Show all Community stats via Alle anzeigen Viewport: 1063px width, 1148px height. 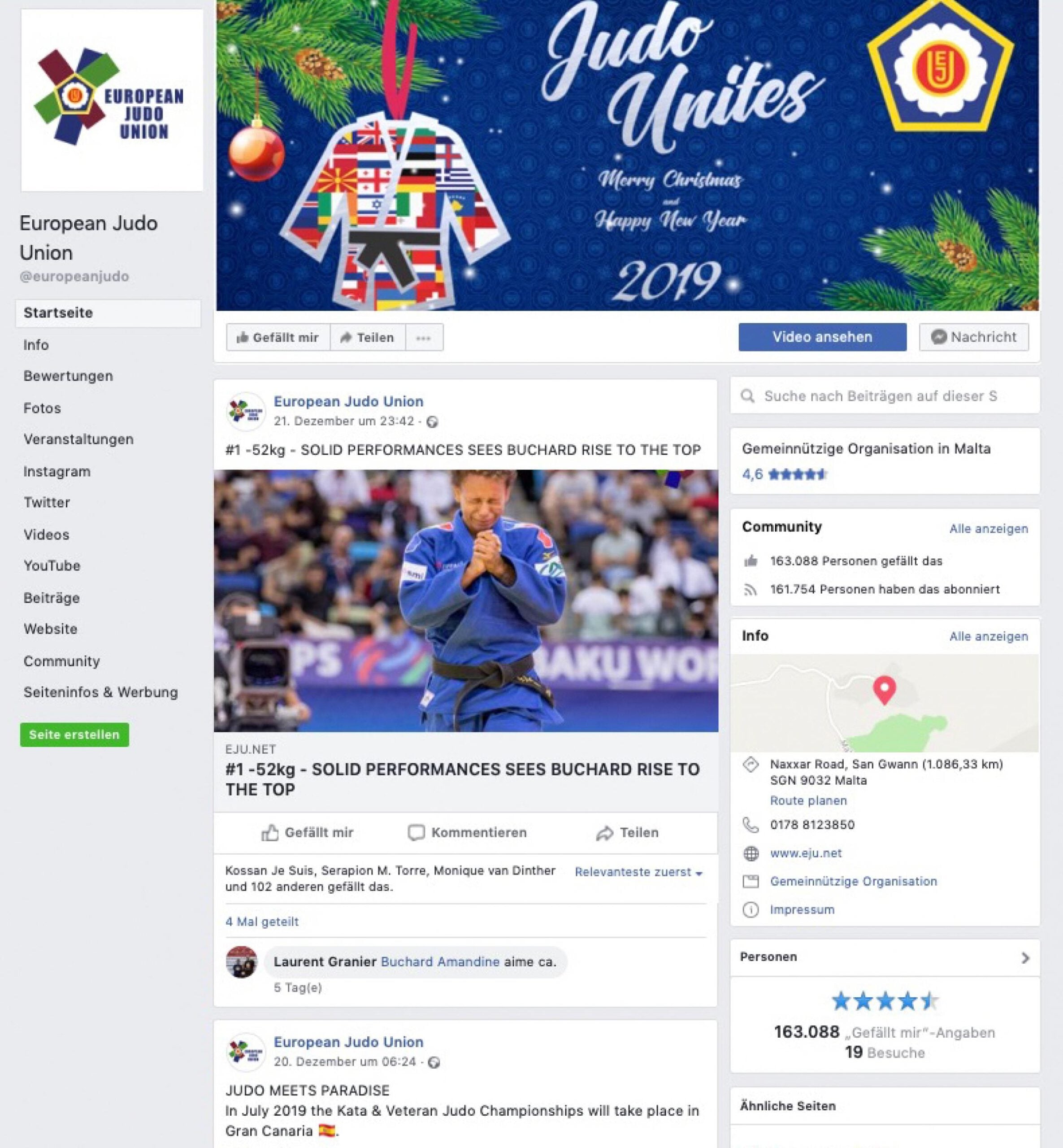coord(988,528)
